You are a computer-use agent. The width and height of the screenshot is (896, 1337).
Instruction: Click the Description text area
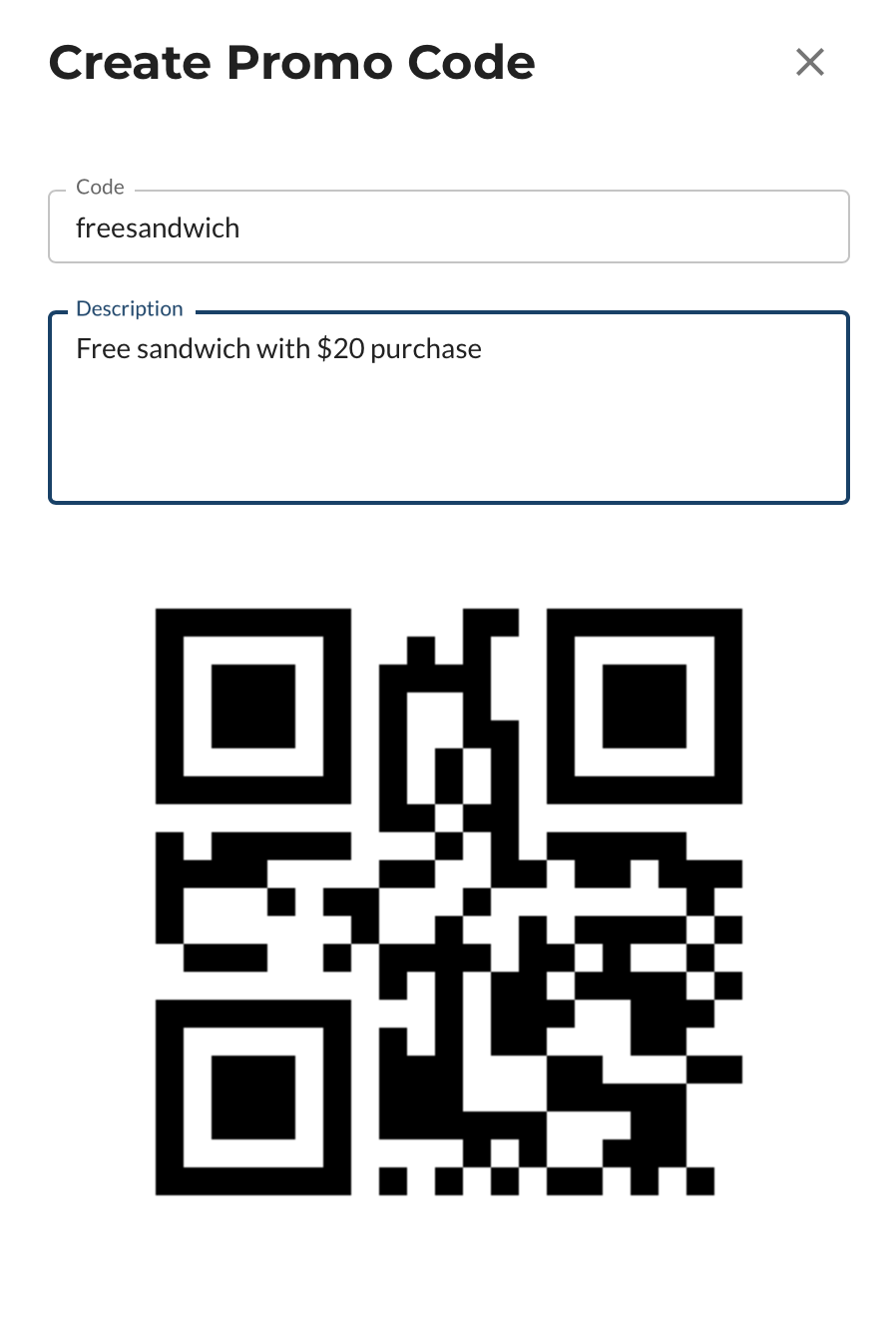(449, 409)
